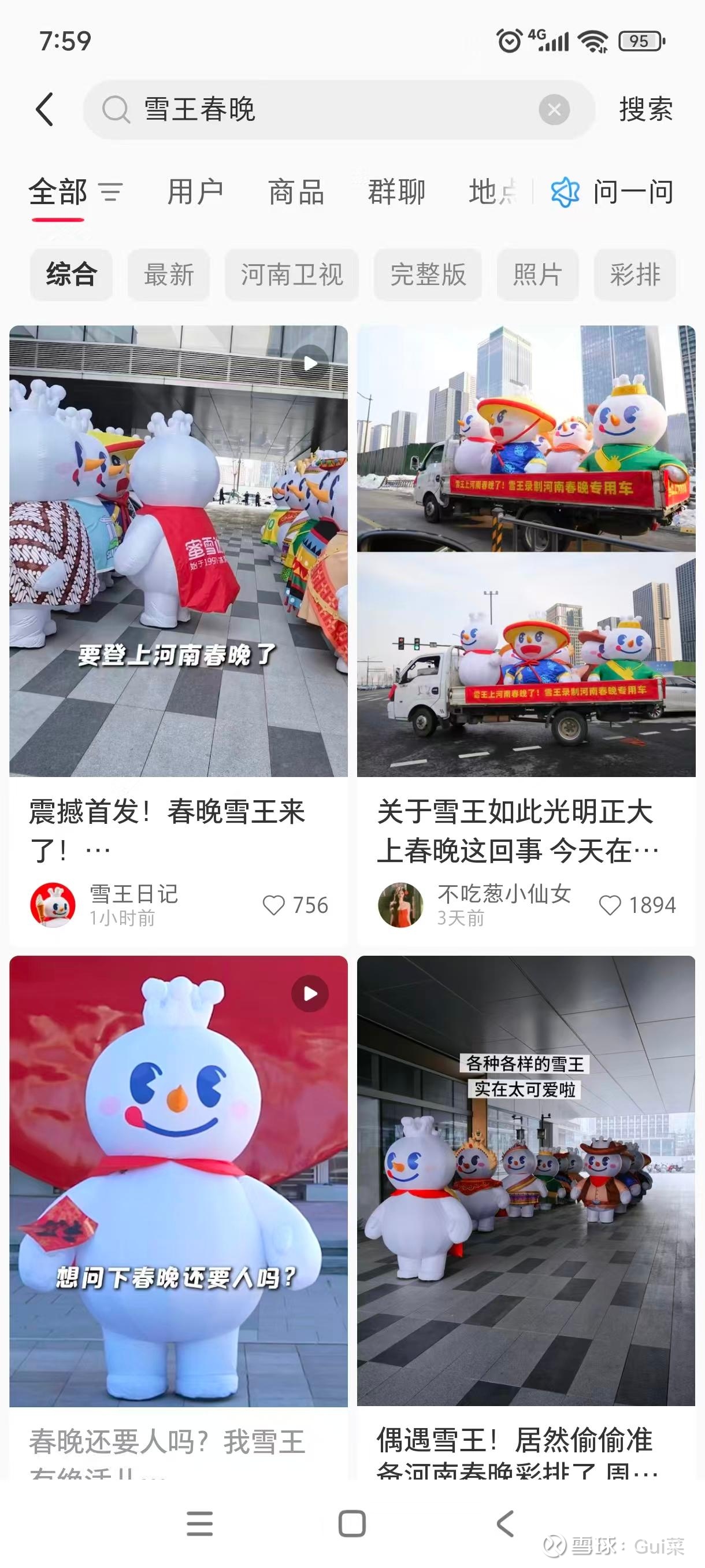705x1568 pixels.
Task: Open the 震撼首发！春晚雪王来了 video post
Action: (x=178, y=551)
